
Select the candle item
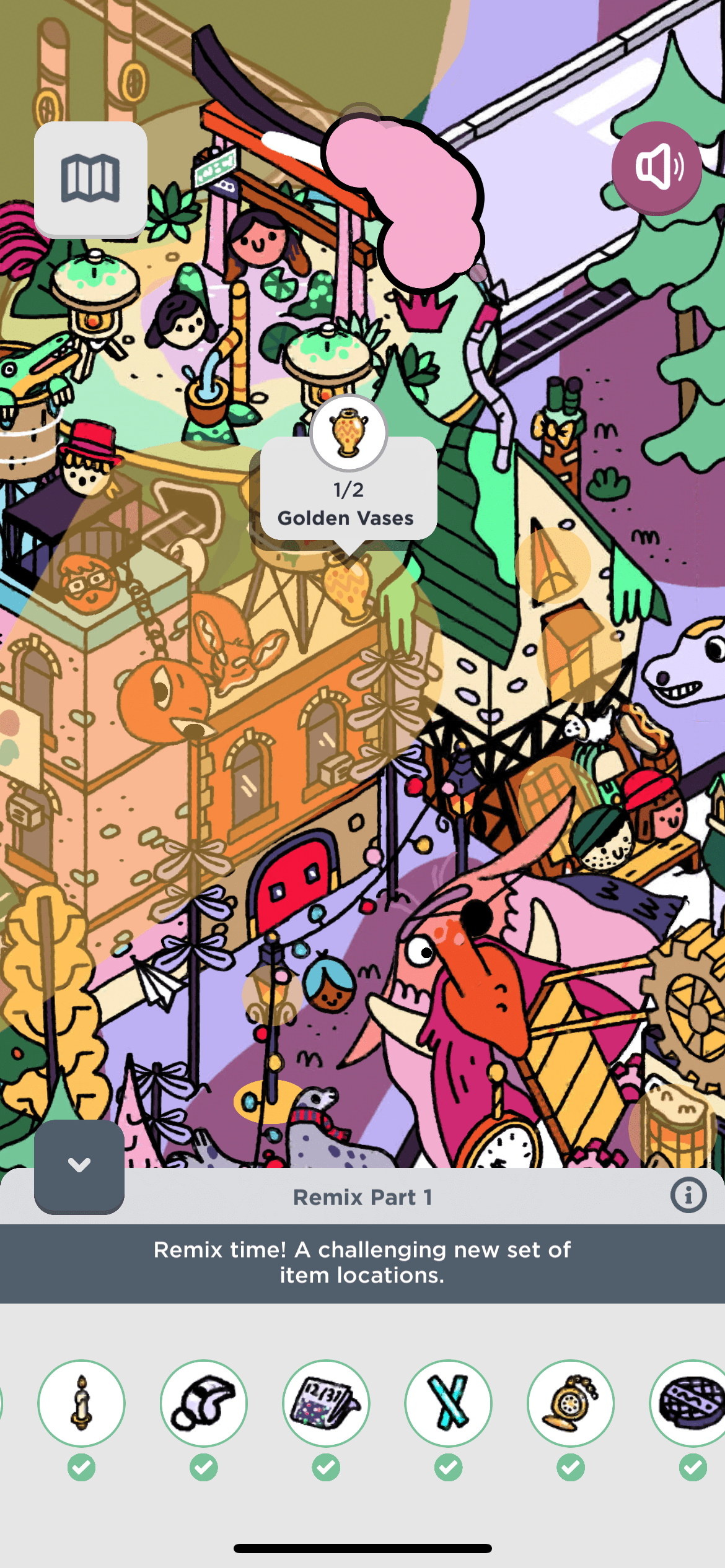(81, 1403)
